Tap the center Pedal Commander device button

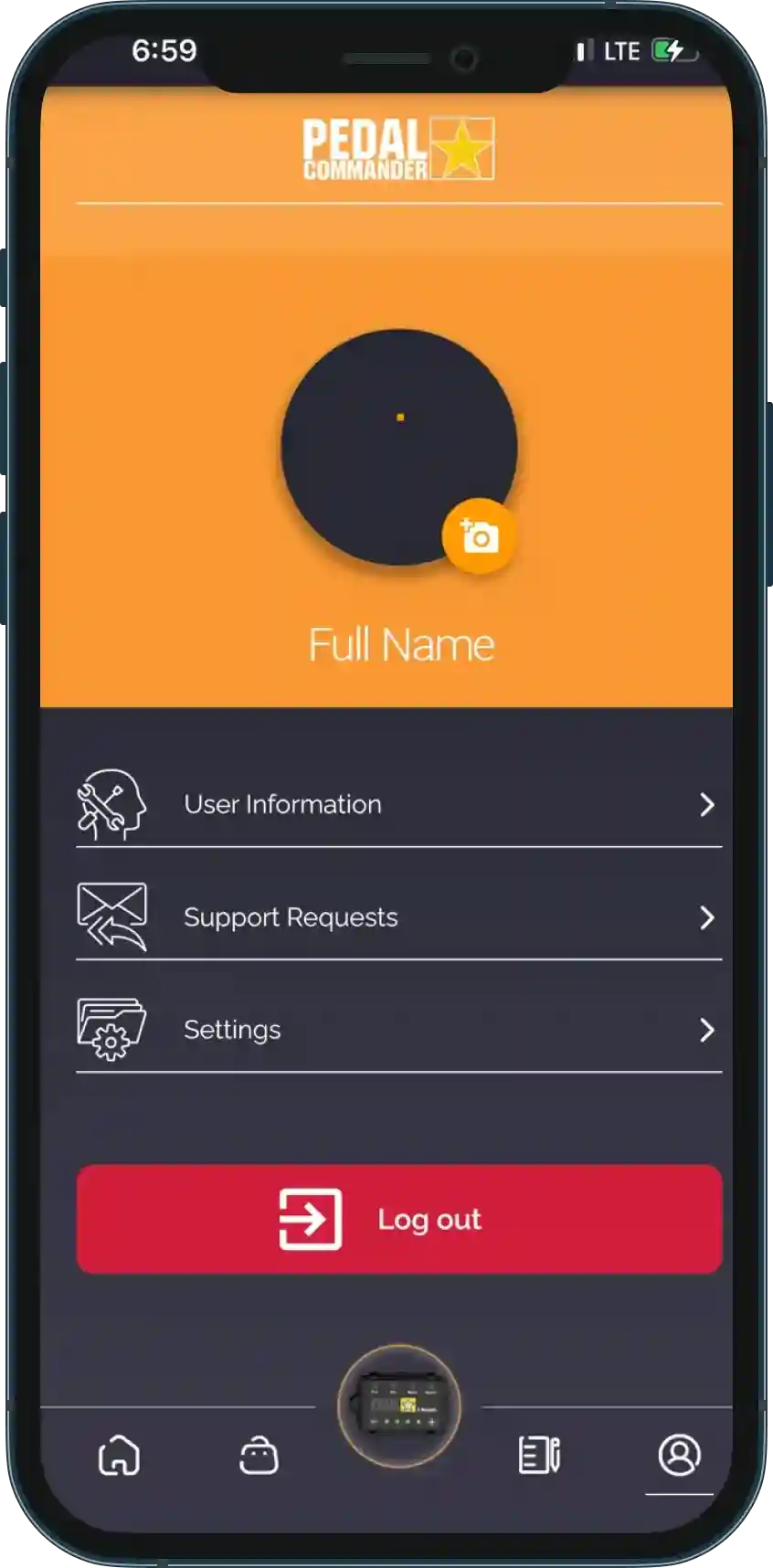tap(399, 1405)
